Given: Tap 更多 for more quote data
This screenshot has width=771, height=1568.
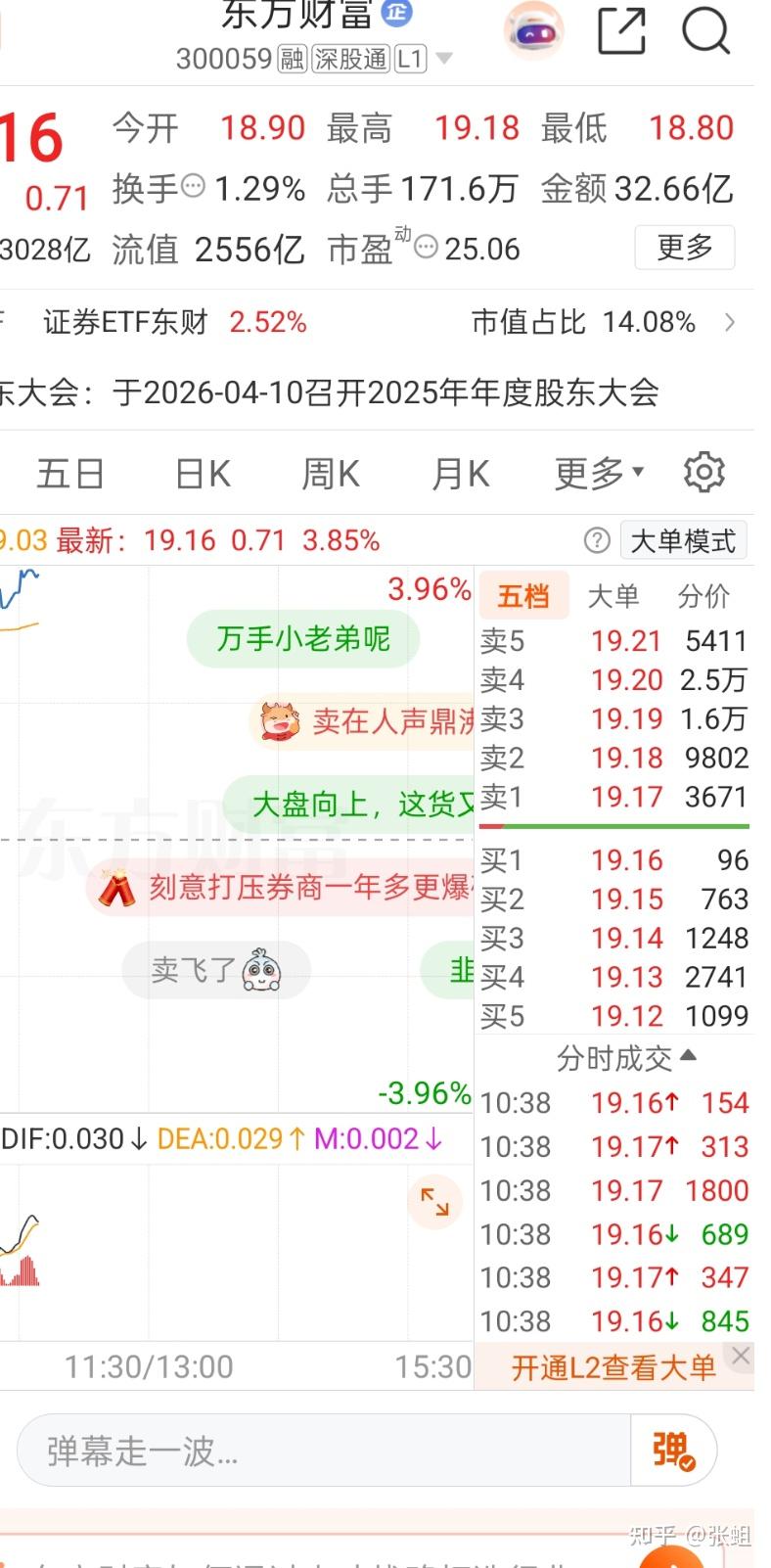Looking at the screenshot, I should point(684,248).
